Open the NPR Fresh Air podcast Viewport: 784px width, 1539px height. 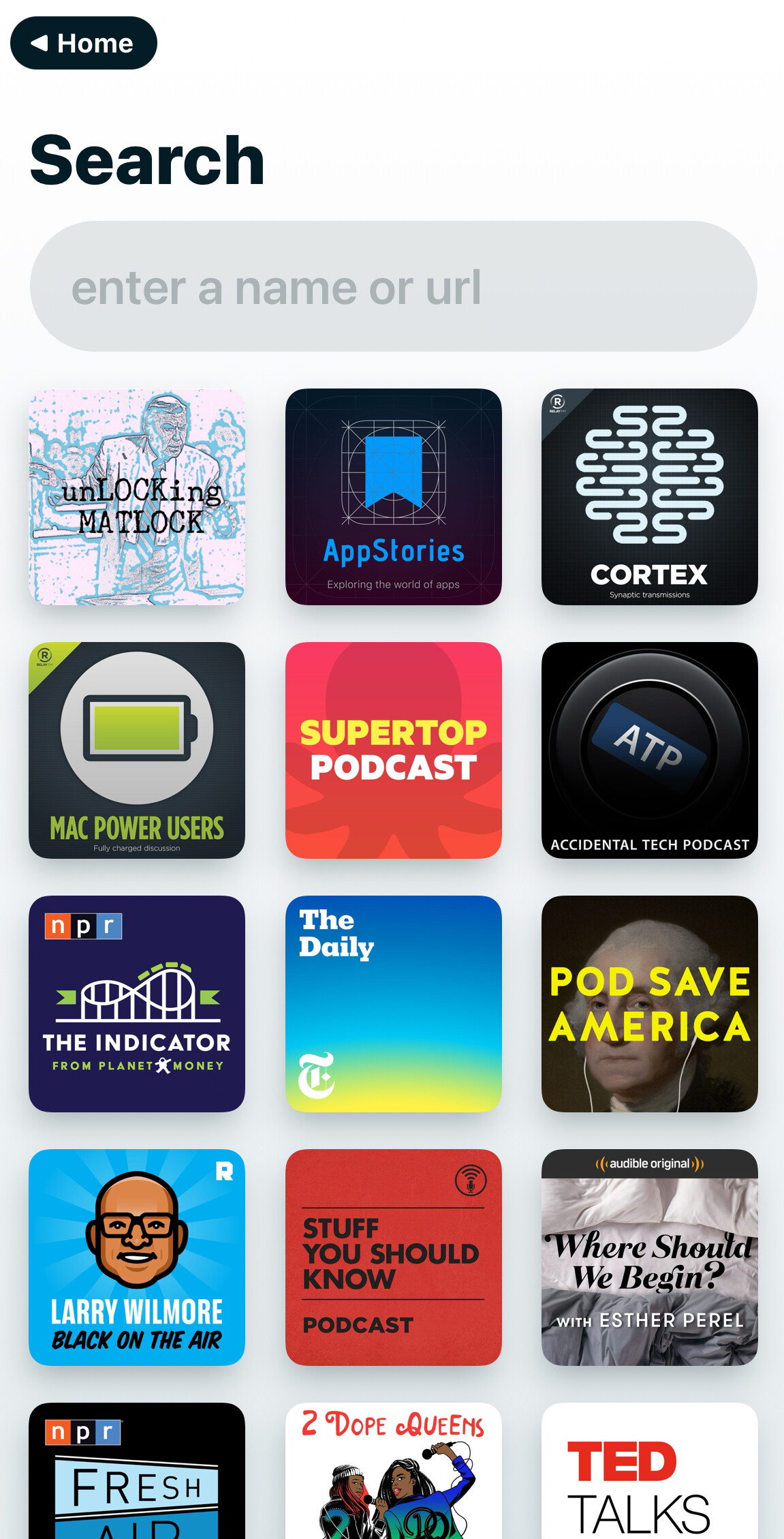coord(137,1471)
